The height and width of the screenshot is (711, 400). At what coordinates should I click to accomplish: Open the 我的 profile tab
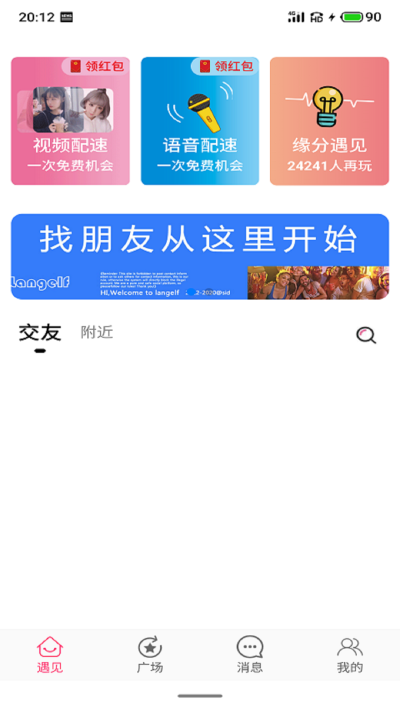pos(350,655)
